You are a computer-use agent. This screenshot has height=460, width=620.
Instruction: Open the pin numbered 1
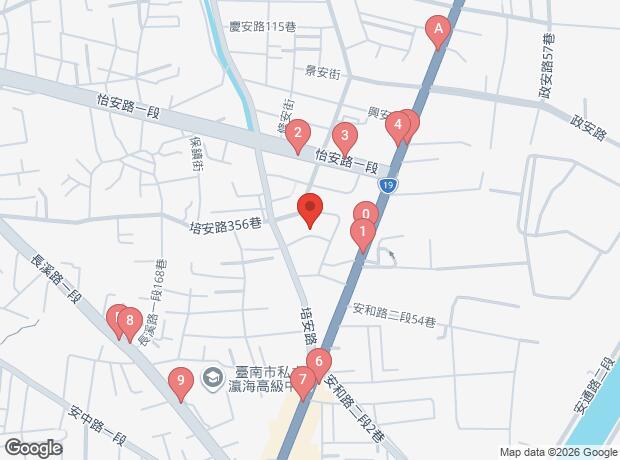click(x=361, y=233)
